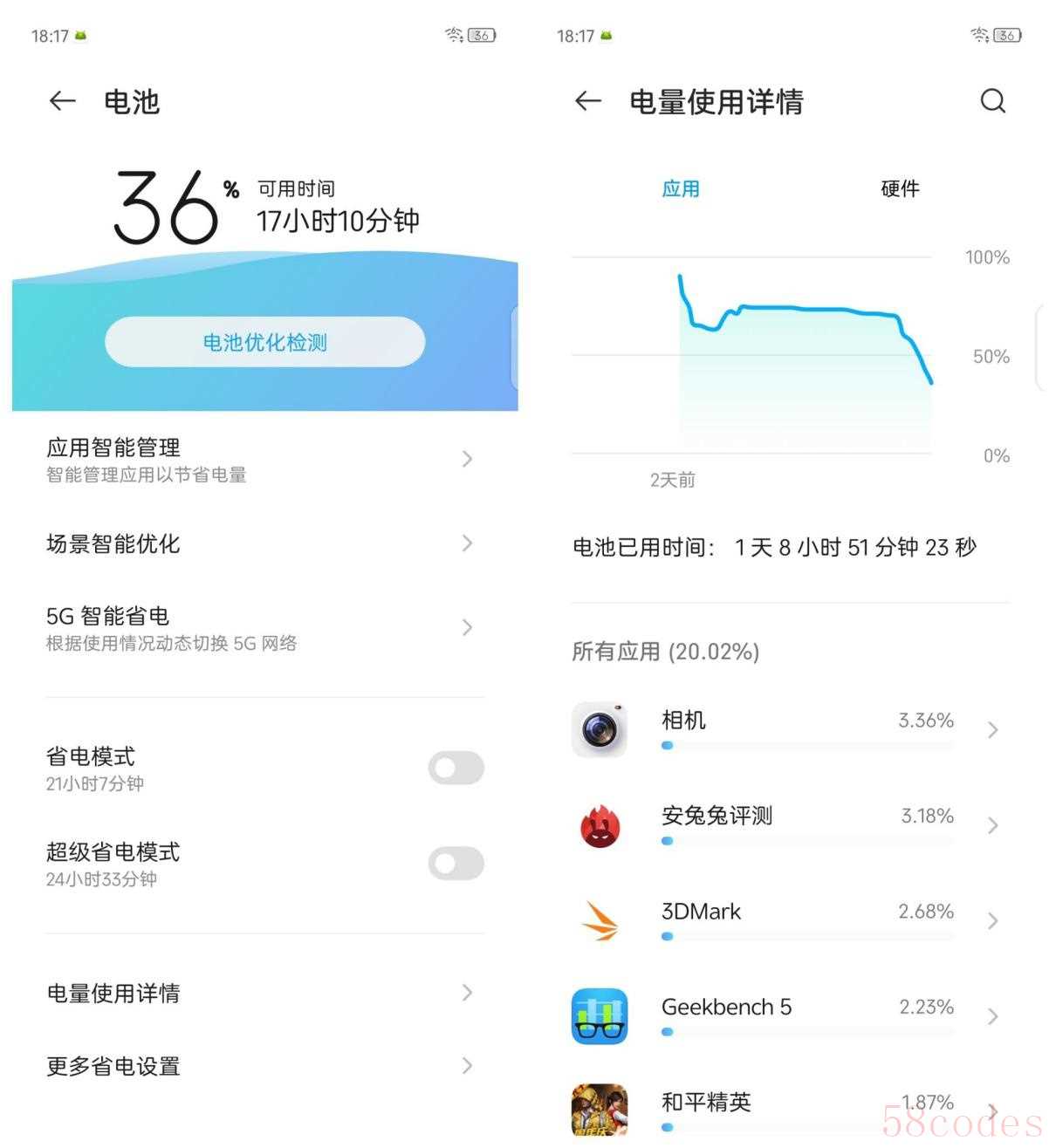Image resolution: width=1056 pixels, height=1148 pixels.
Task: Open 场景智能优化
Action: [262, 543]
